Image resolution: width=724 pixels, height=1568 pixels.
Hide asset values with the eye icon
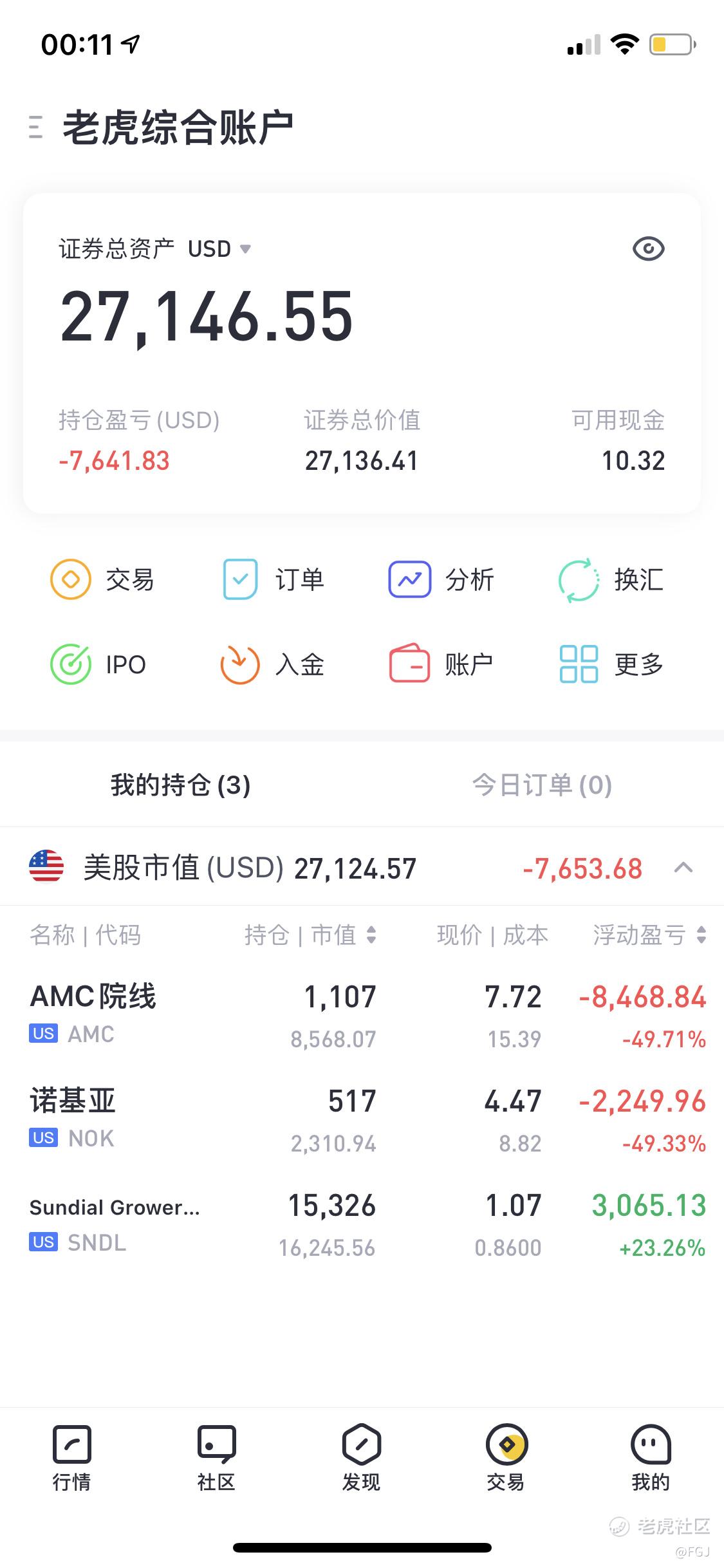click(648, 249)
